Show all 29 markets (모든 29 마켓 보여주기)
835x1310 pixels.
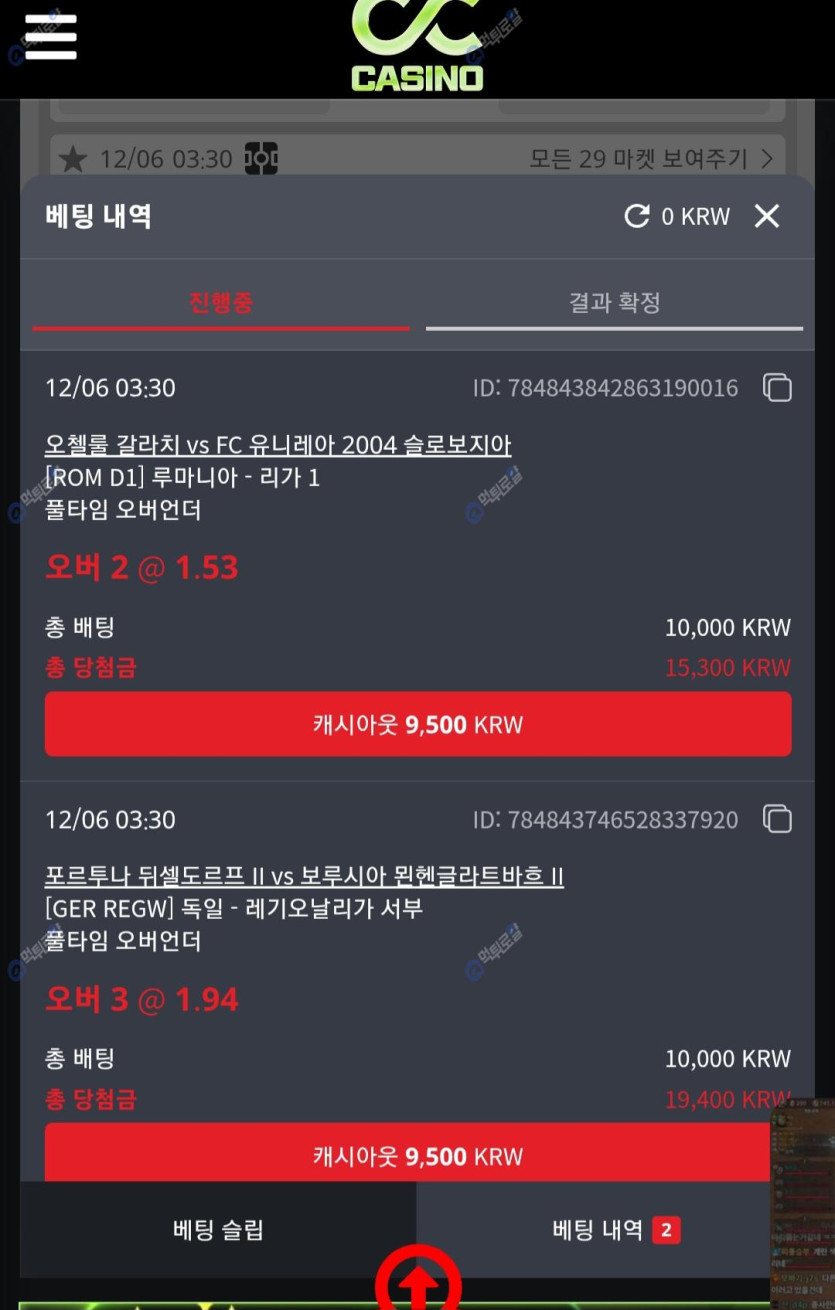click(651, 158)
